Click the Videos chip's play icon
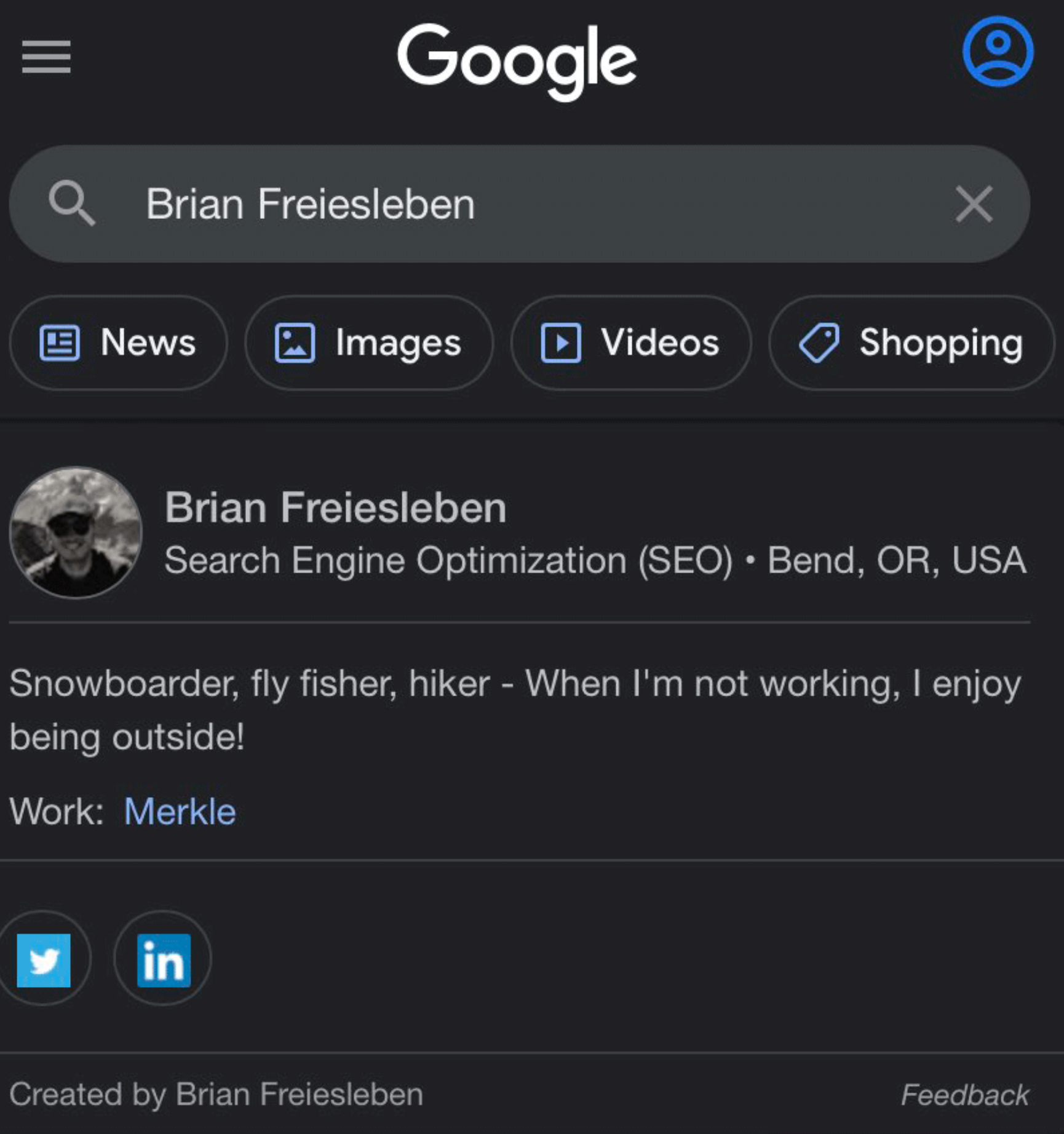 562,344
